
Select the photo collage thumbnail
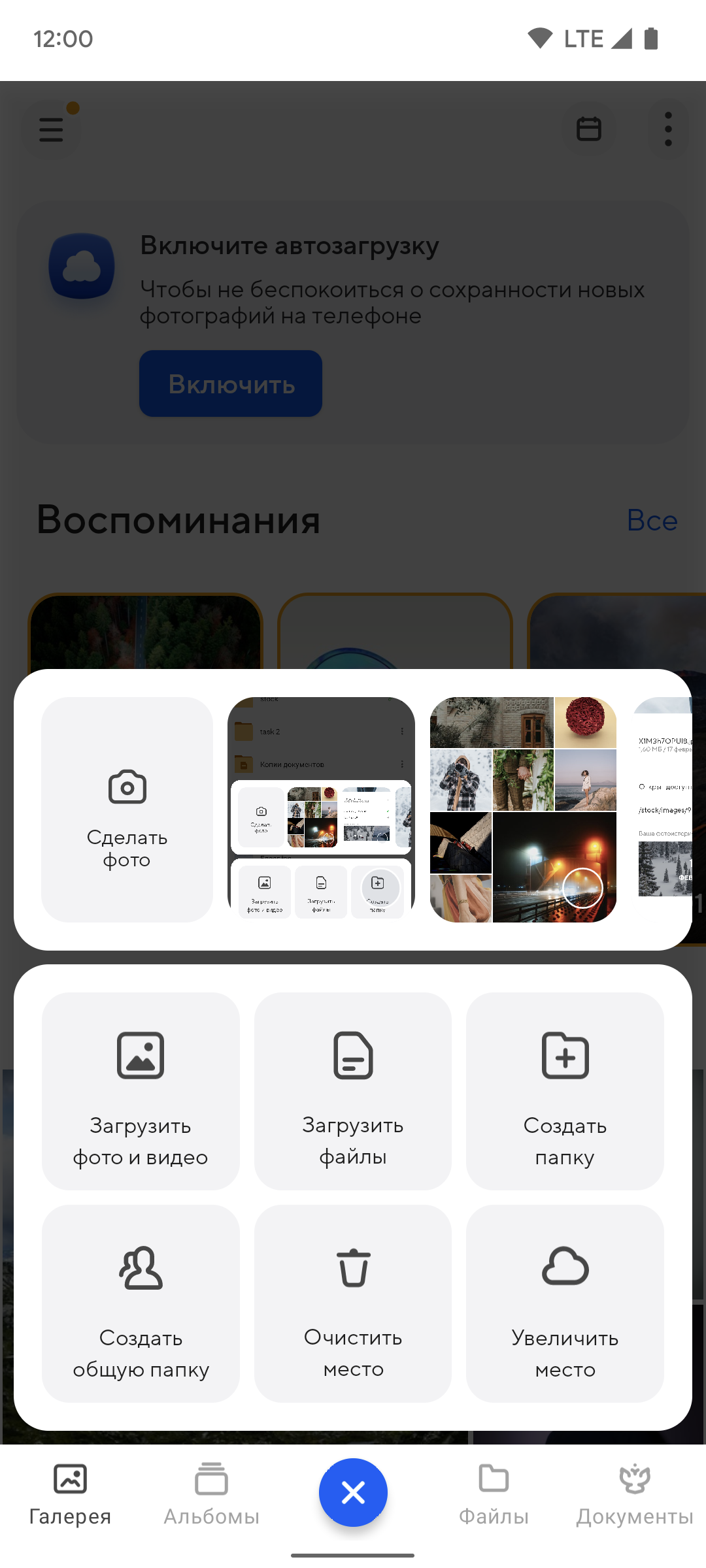523,809
